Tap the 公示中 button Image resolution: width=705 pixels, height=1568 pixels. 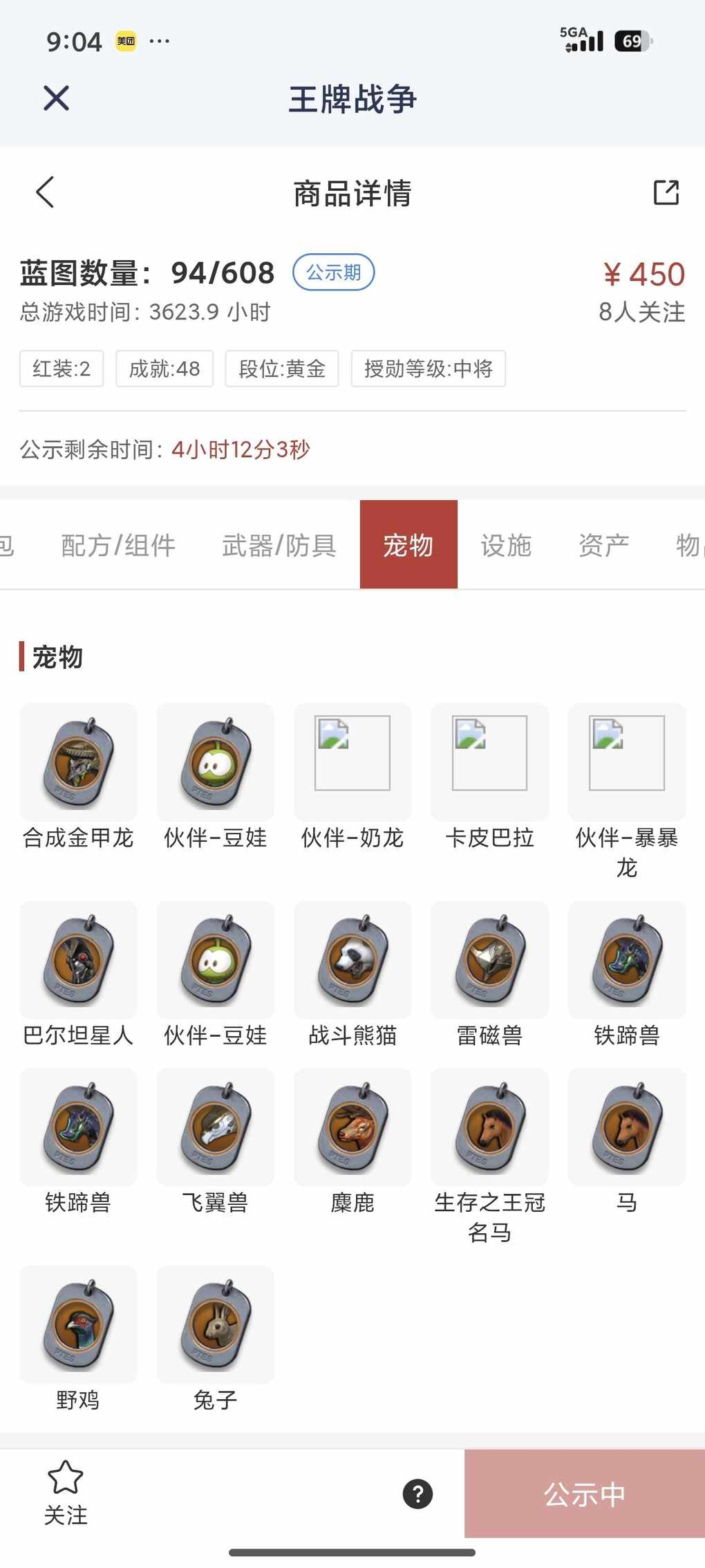(x=584, y=1494)
